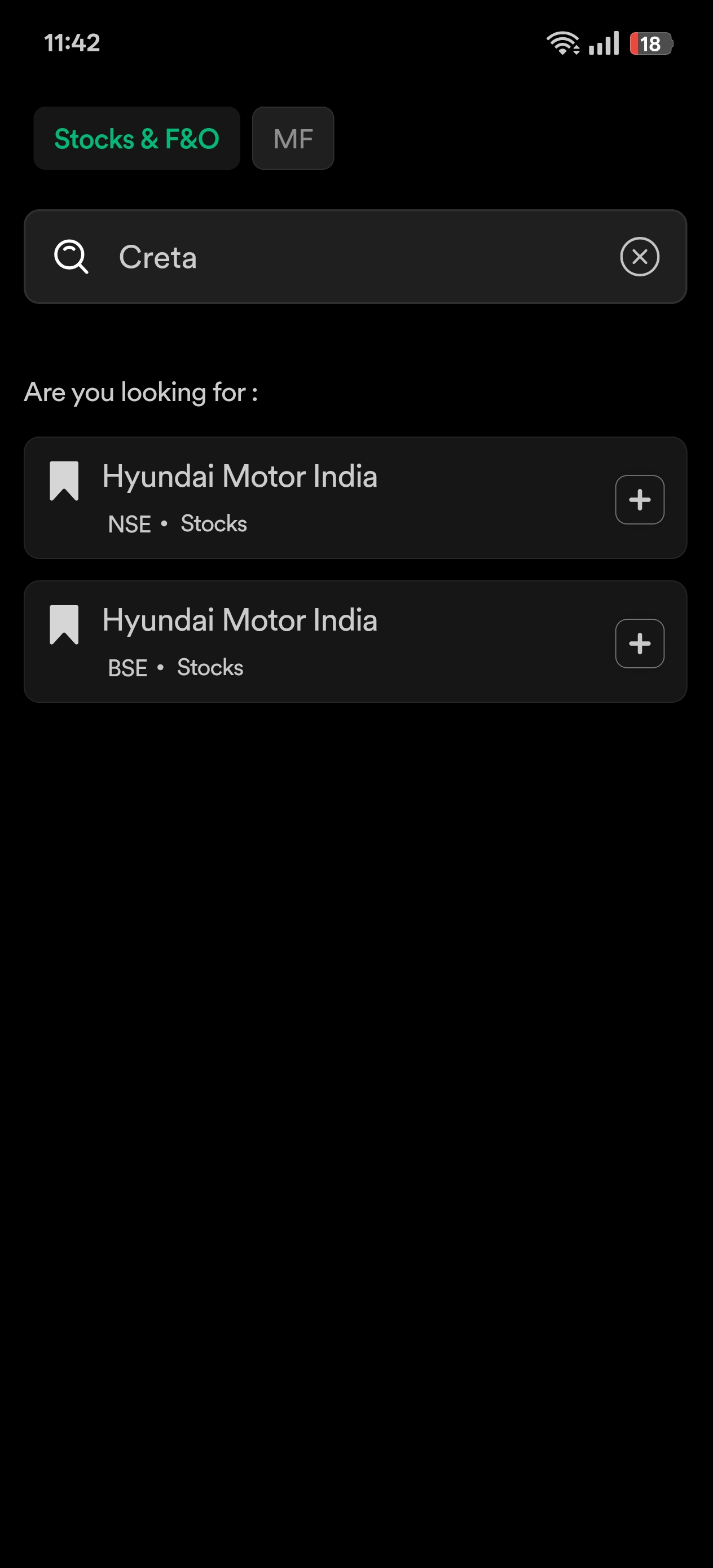Add Hyundai Motor India NSE with plus
Screen dimensions: 713x1568
pos(639,500)
